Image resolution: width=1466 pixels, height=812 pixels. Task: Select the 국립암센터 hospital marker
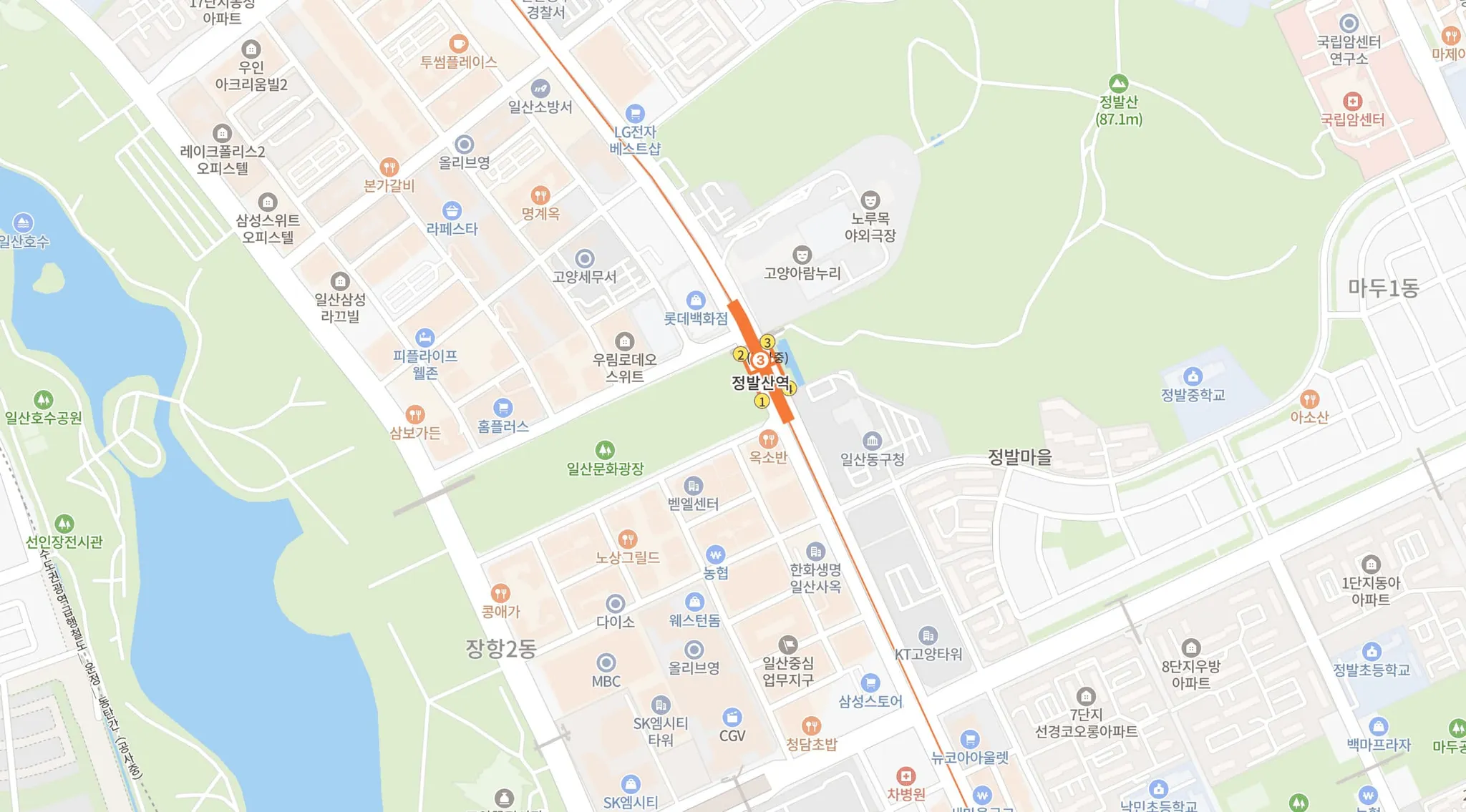tap(1352, 102)
